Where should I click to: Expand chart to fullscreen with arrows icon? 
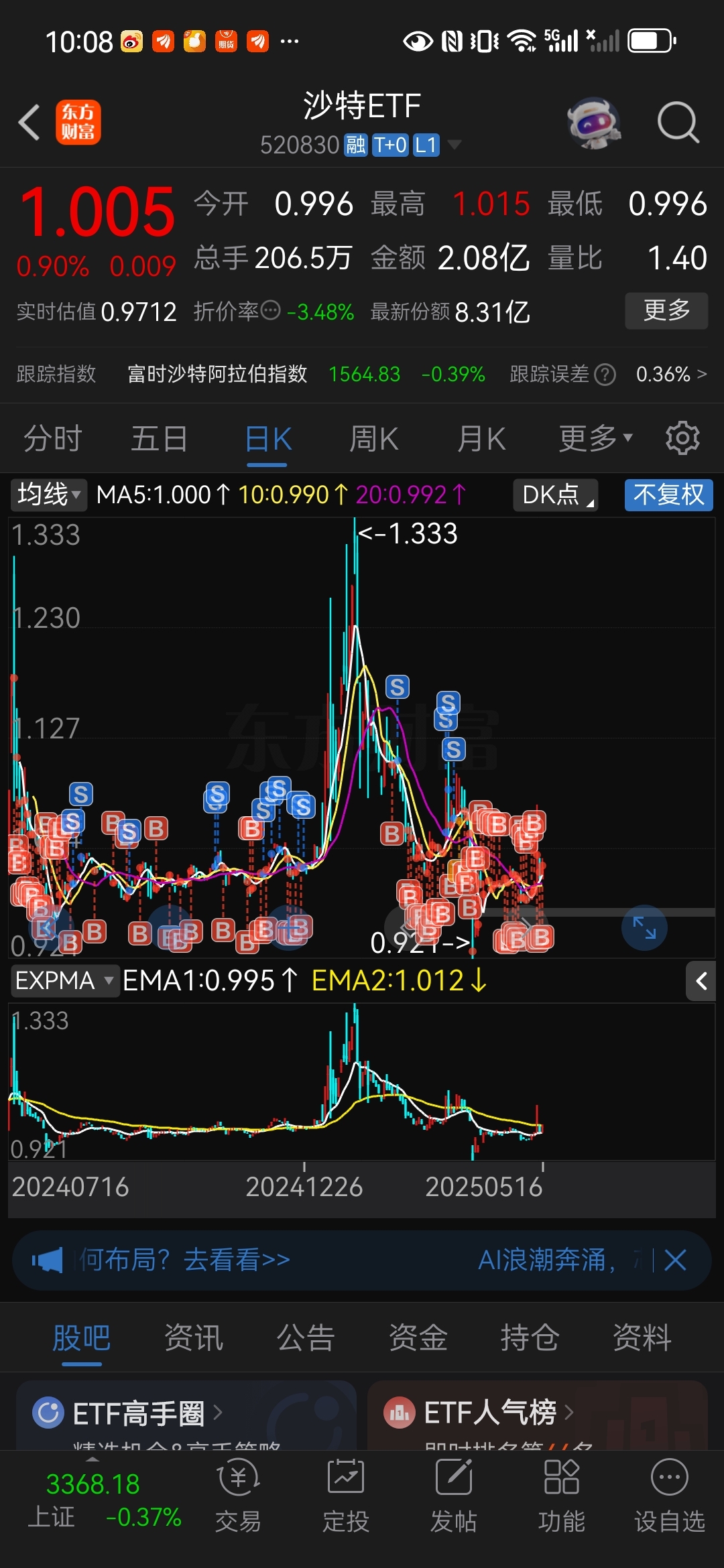point(644,928)
